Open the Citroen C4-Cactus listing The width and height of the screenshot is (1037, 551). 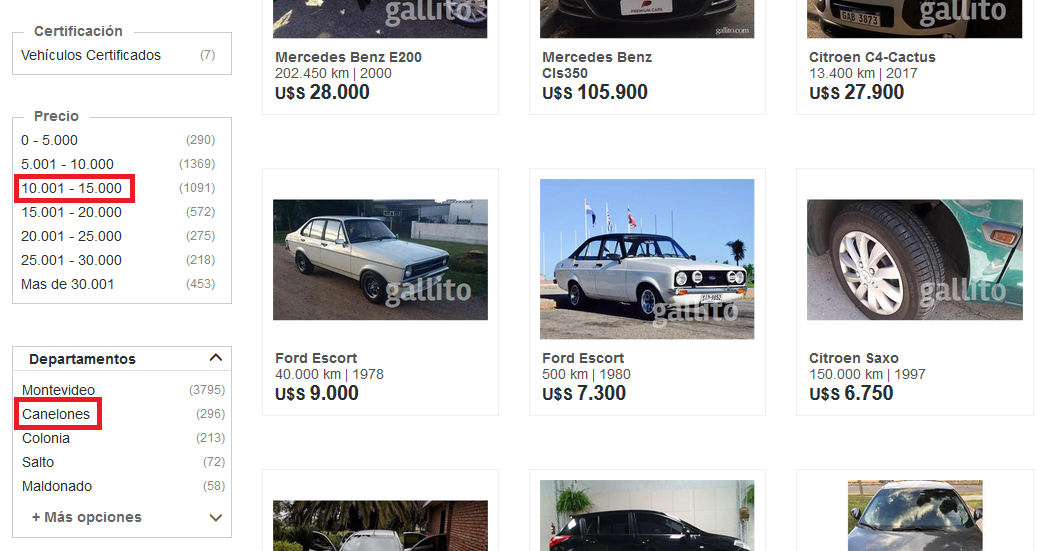pos(872,57)
